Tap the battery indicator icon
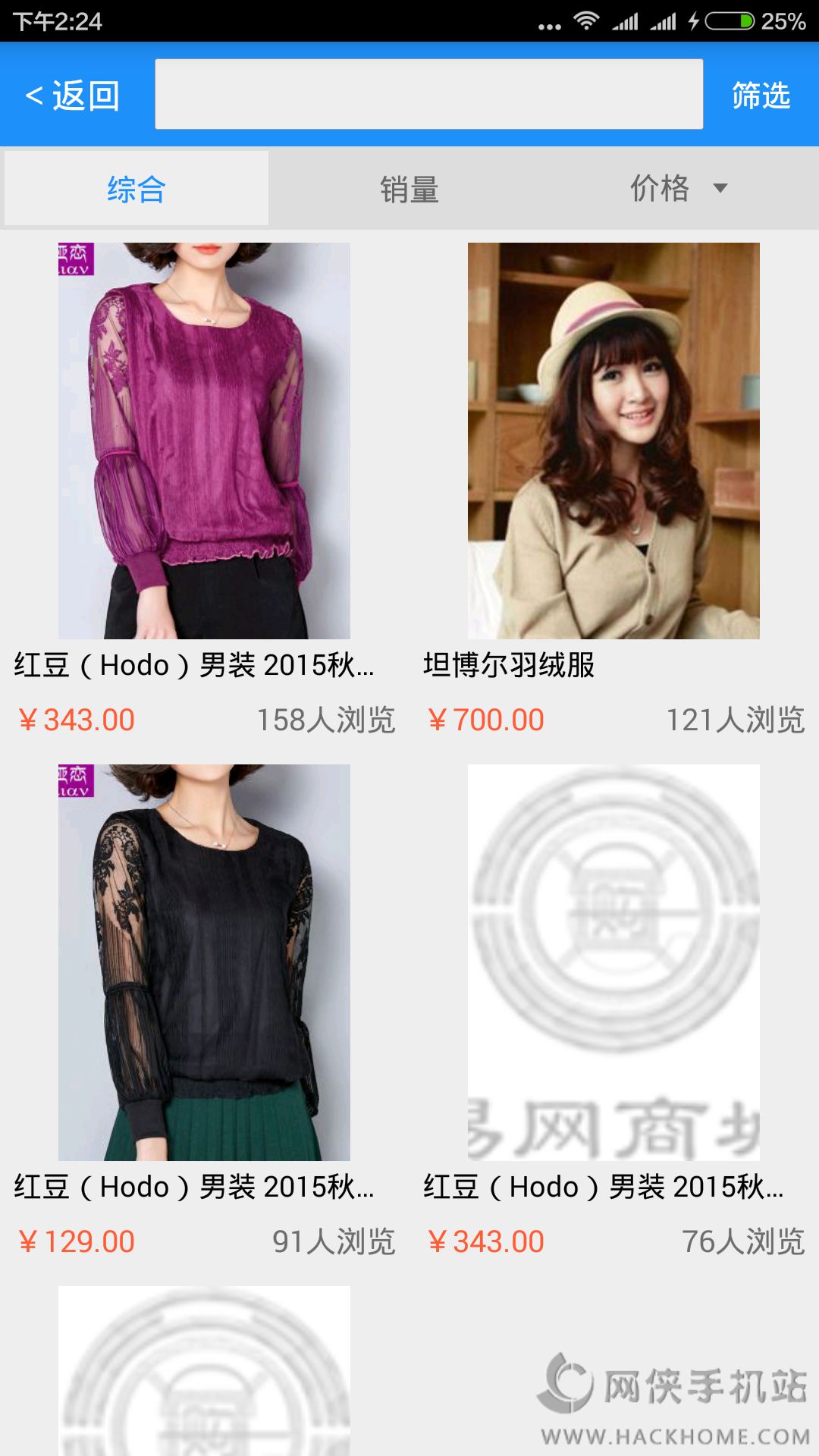The width and height of the screenshot is (819, 1456). 730,20
